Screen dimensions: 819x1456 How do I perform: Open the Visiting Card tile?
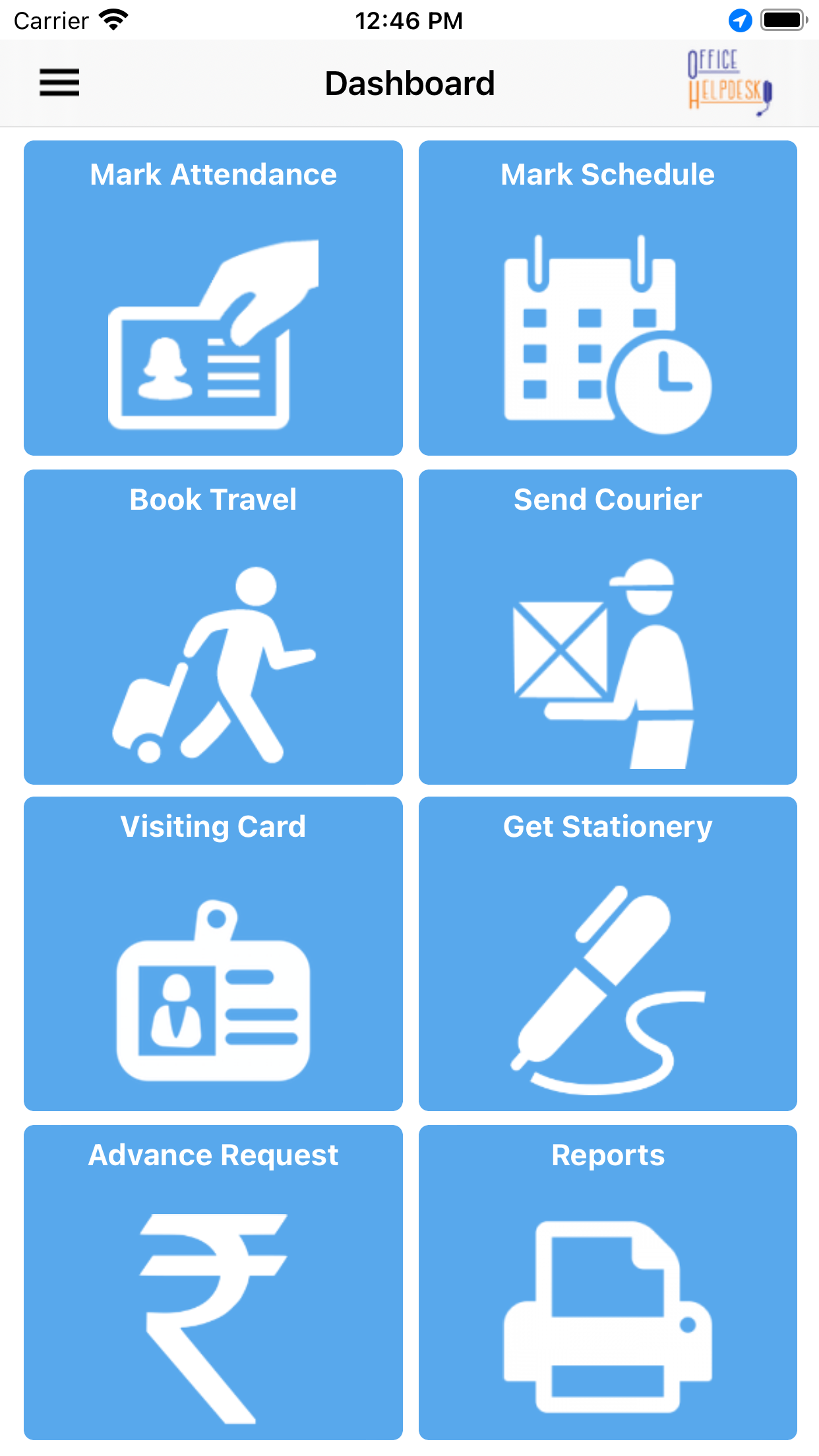tap(213, 954)
